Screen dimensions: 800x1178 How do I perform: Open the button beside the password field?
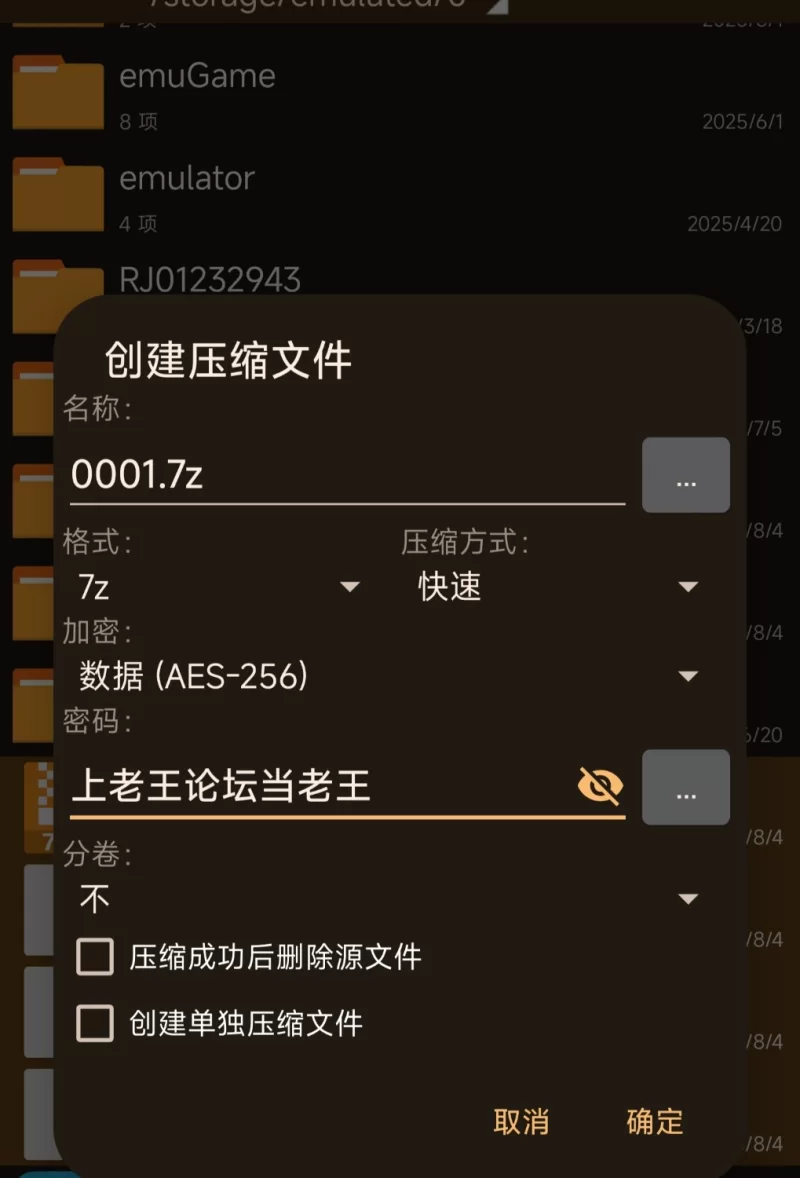tap(685, 787)
